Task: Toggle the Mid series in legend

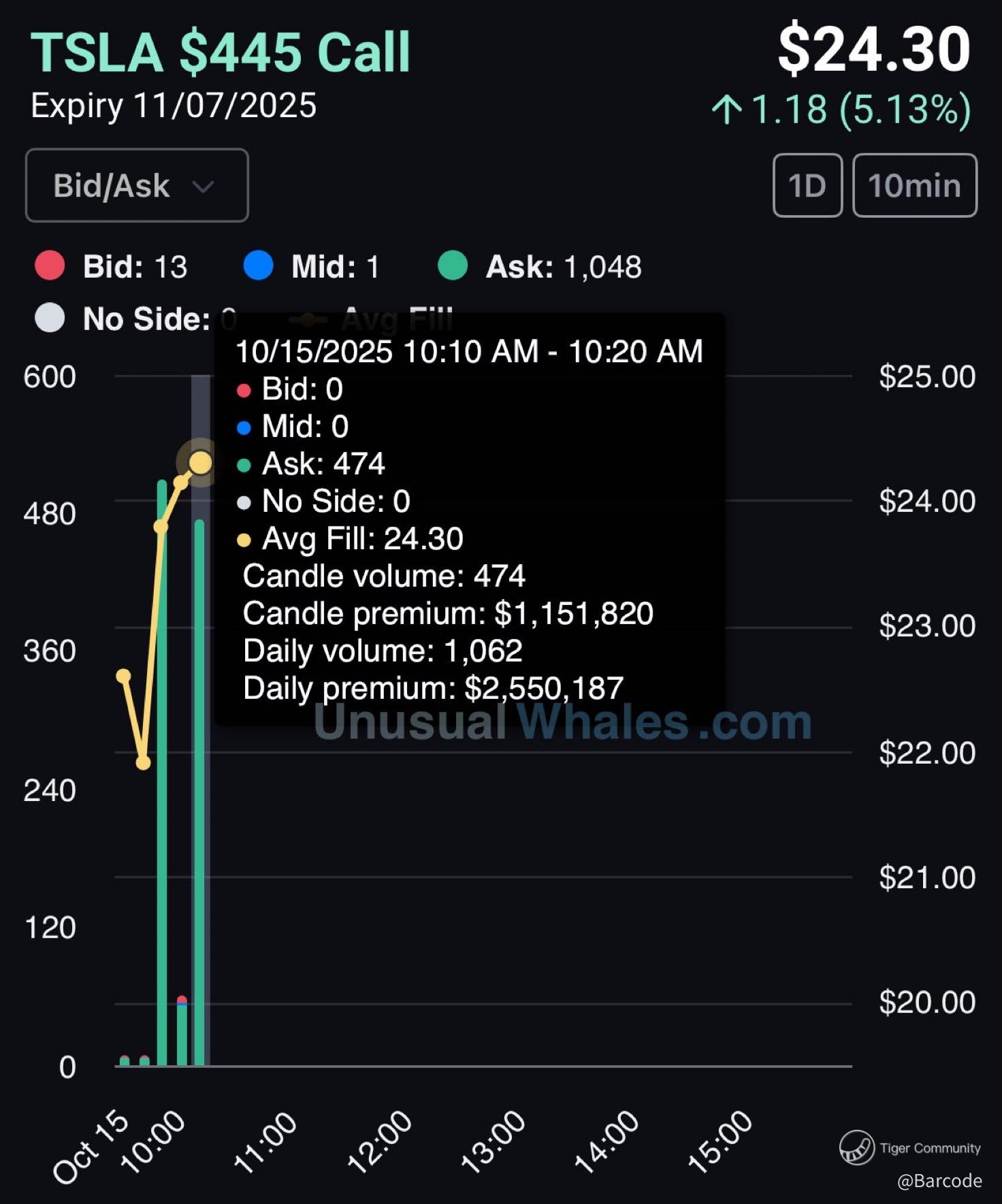Action: (x=312, y=266)
